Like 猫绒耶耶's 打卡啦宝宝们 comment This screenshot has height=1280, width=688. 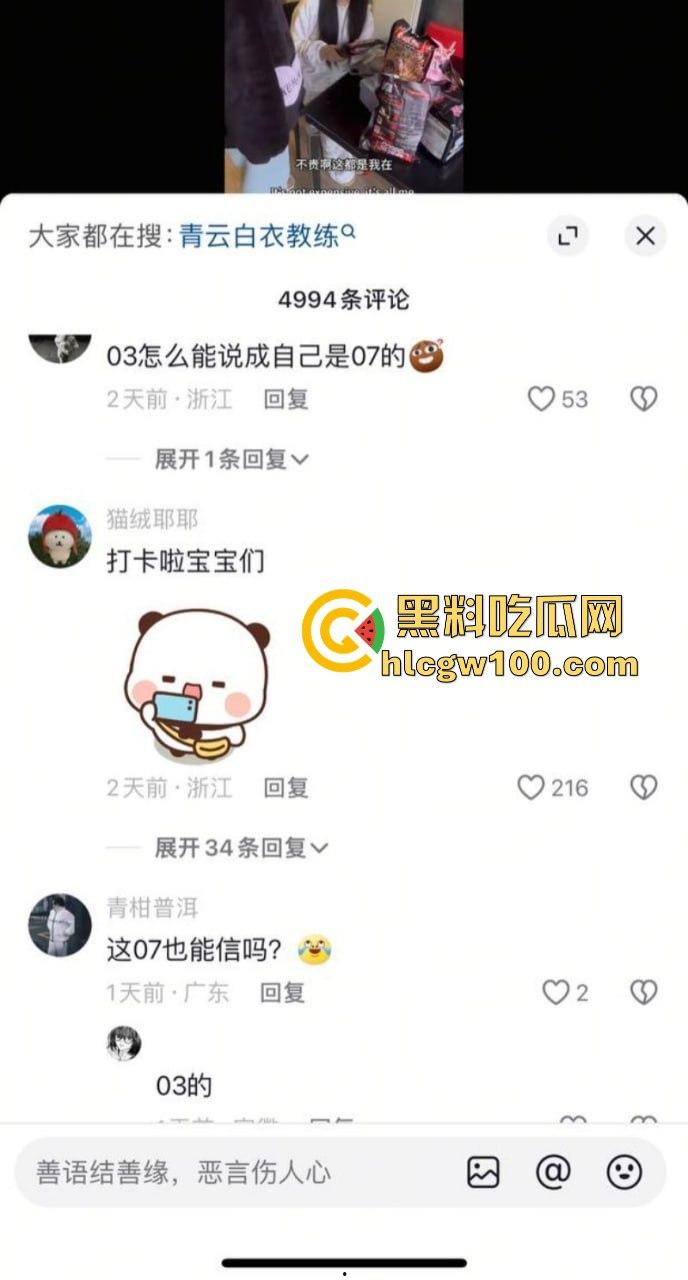531,788
